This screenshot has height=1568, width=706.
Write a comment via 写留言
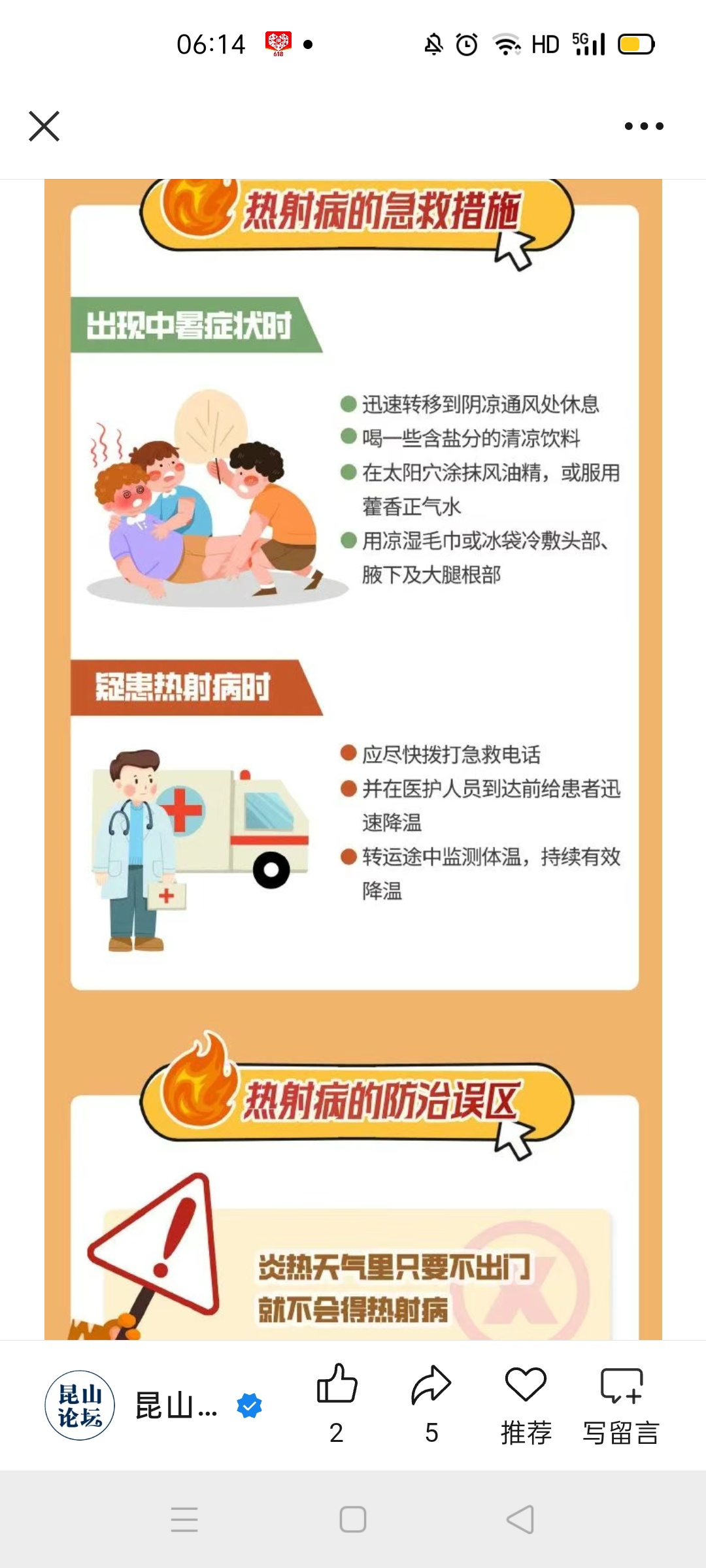(621, 1385)
